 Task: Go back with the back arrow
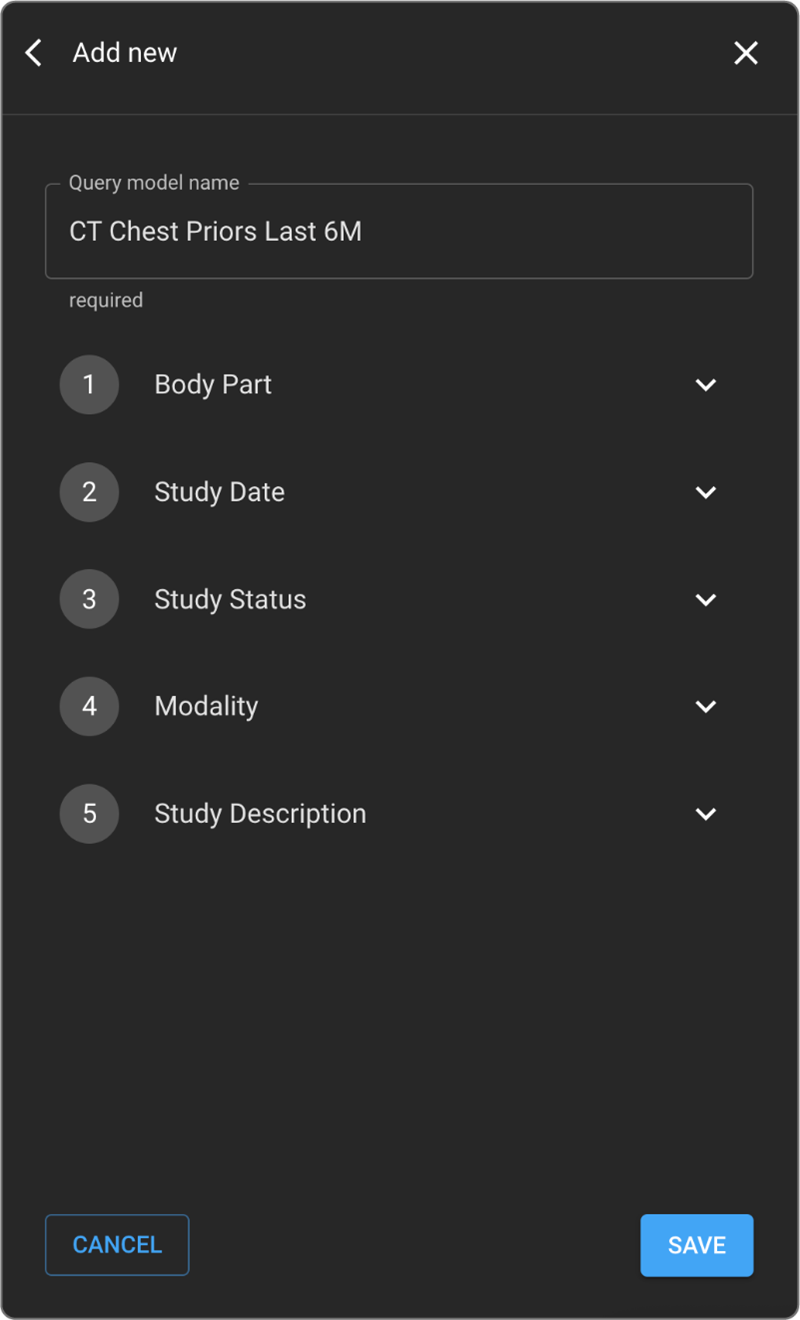34,53
